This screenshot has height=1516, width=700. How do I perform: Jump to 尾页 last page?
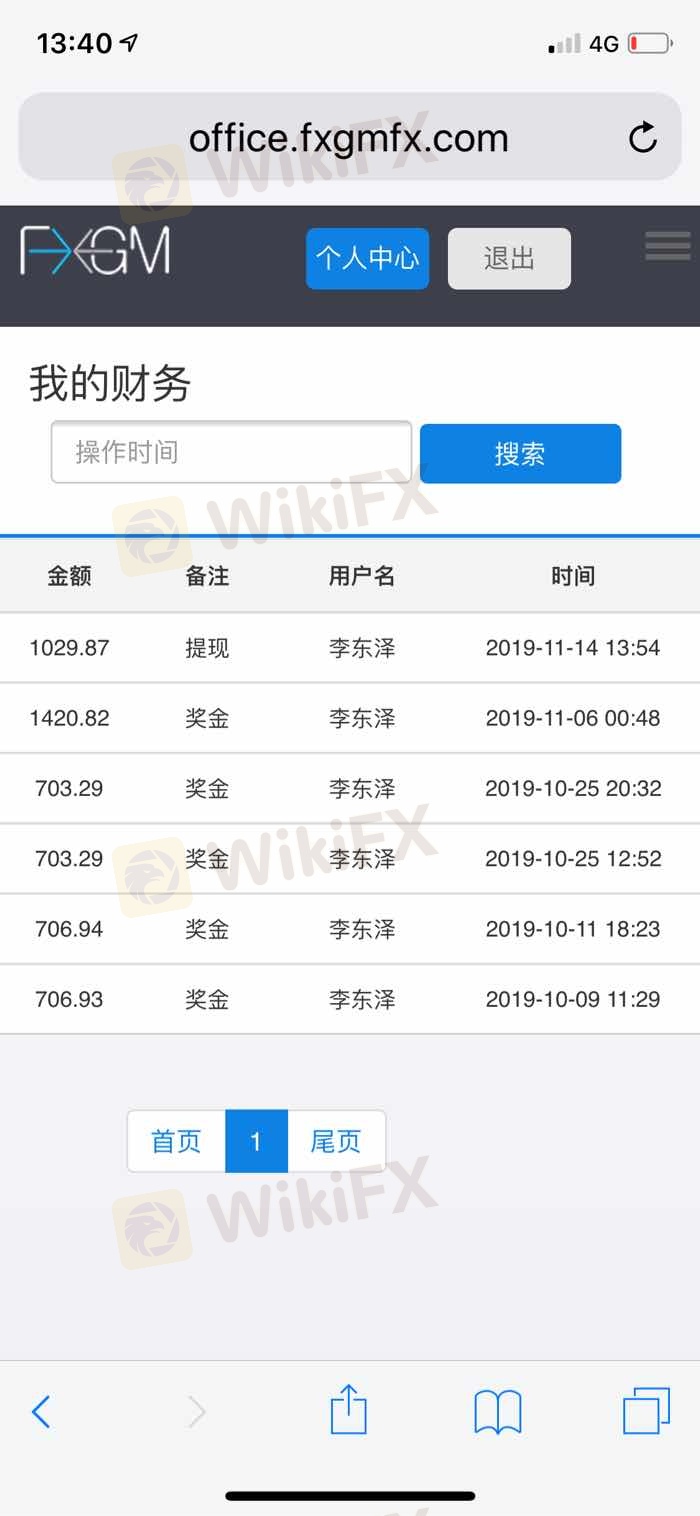point(336,1141)
